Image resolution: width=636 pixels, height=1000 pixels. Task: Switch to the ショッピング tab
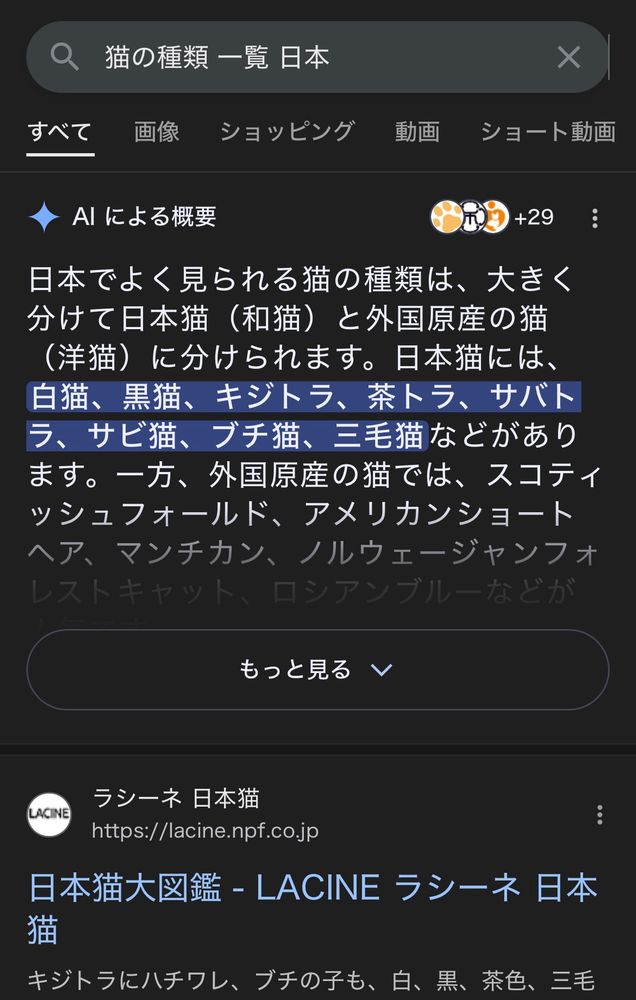(287, 132)
